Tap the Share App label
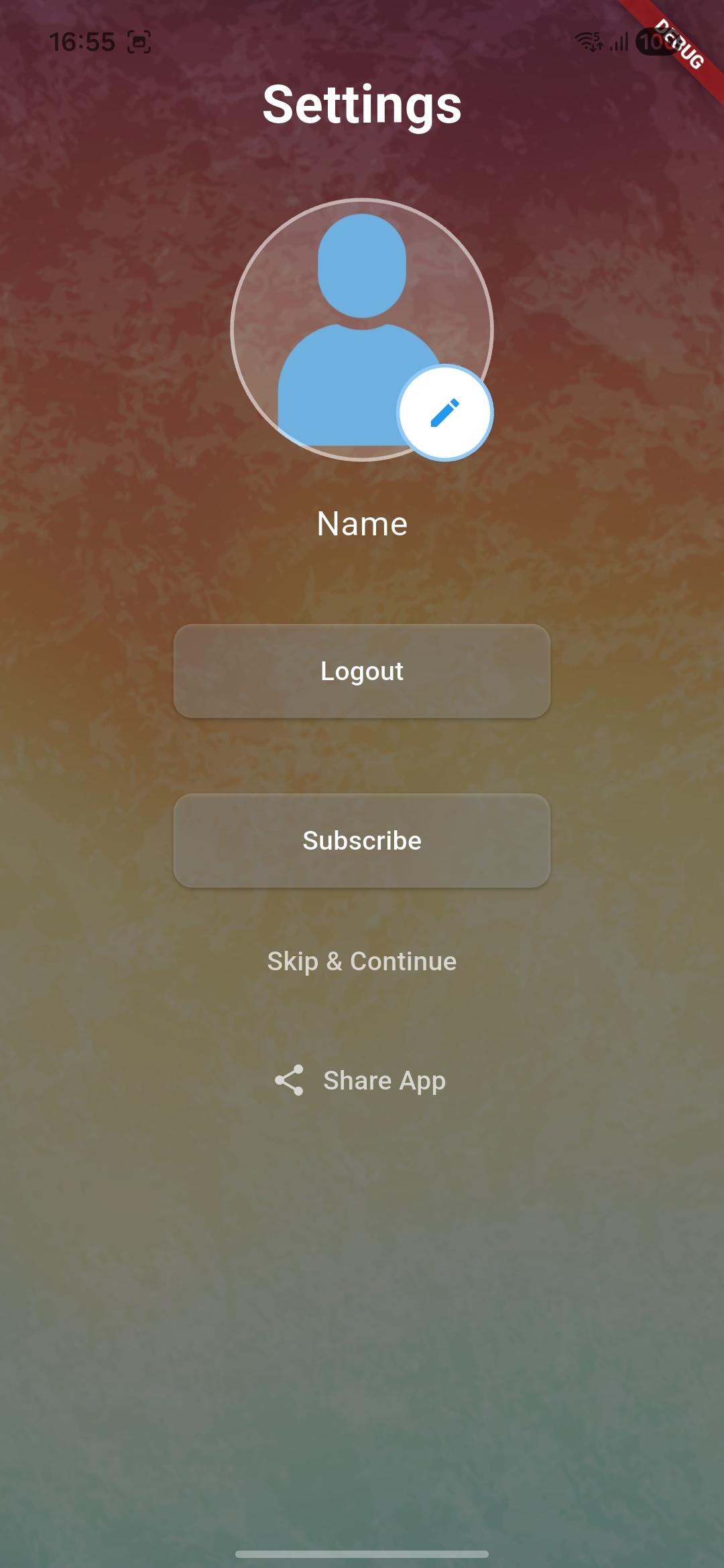This screenshot has height=1568, width=724. (385, 1080)
